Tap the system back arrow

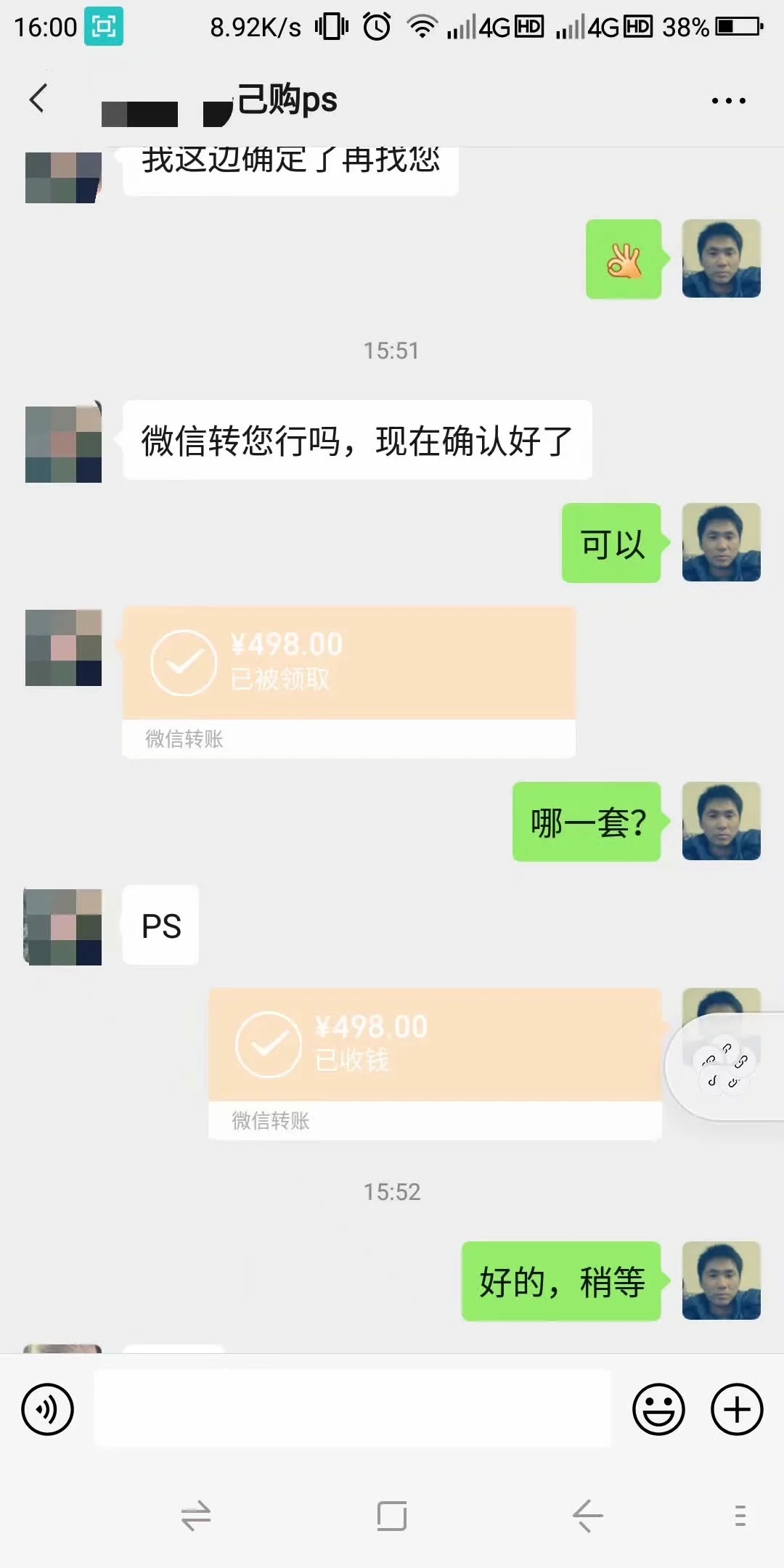click(587, 1516)
